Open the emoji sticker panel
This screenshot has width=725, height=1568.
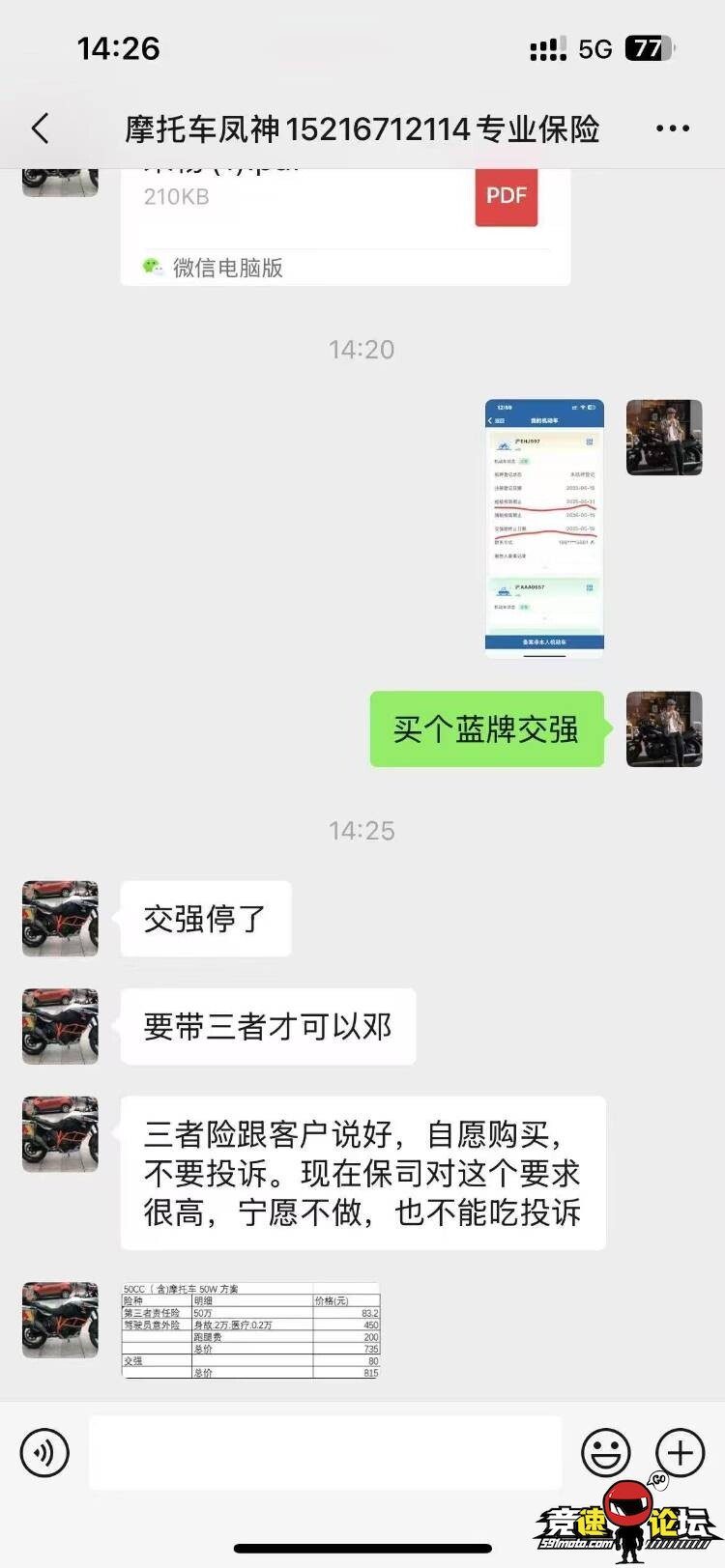click(x=606, y=1452)
